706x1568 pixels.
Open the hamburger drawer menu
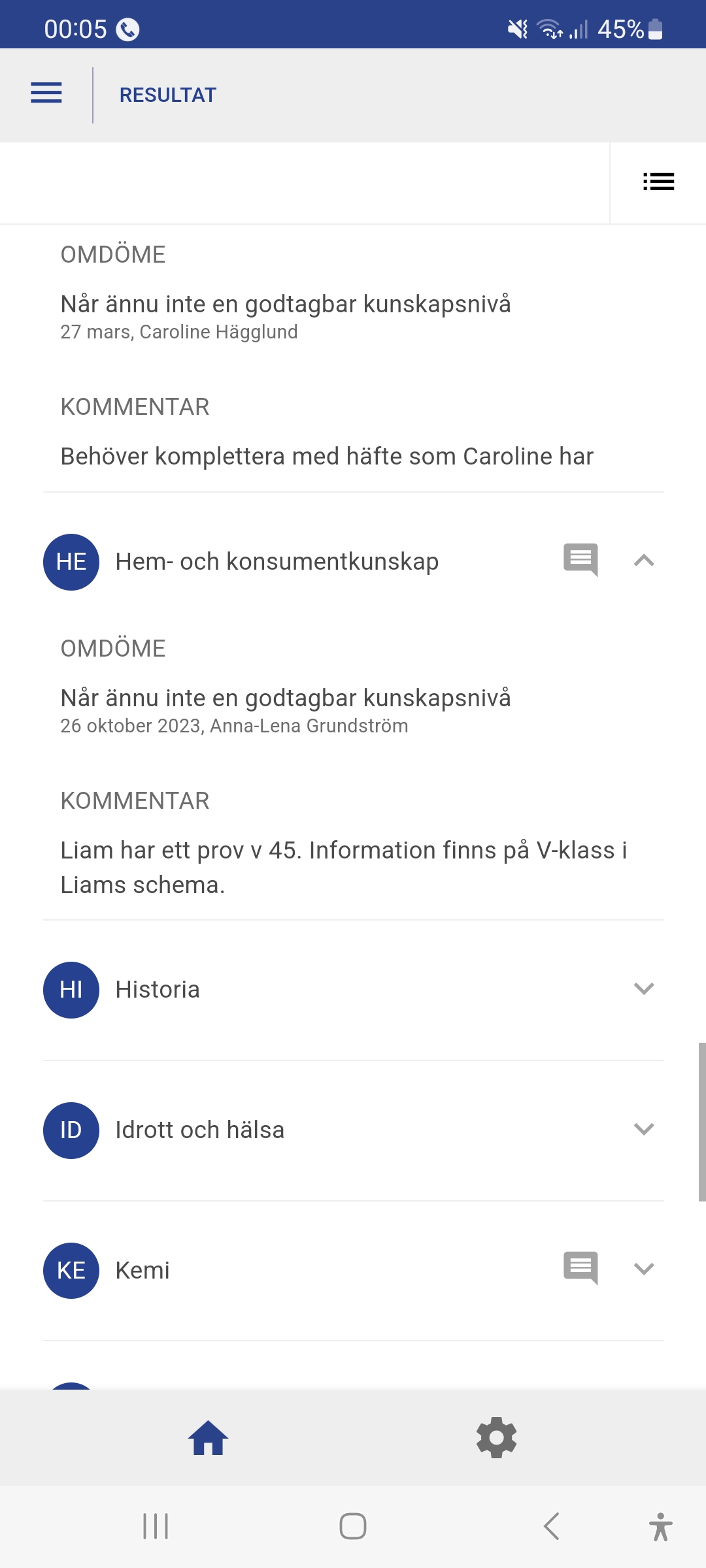click(x=46, y=93)
